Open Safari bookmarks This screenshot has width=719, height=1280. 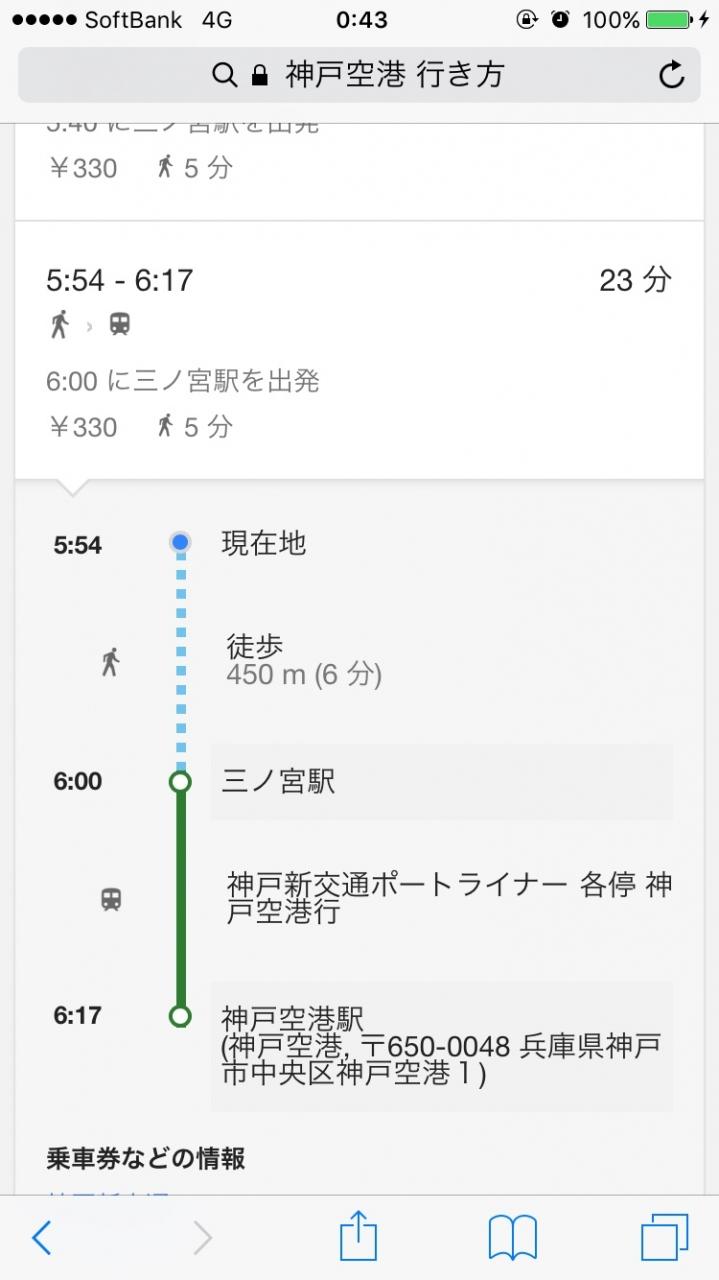point(512,1238)
